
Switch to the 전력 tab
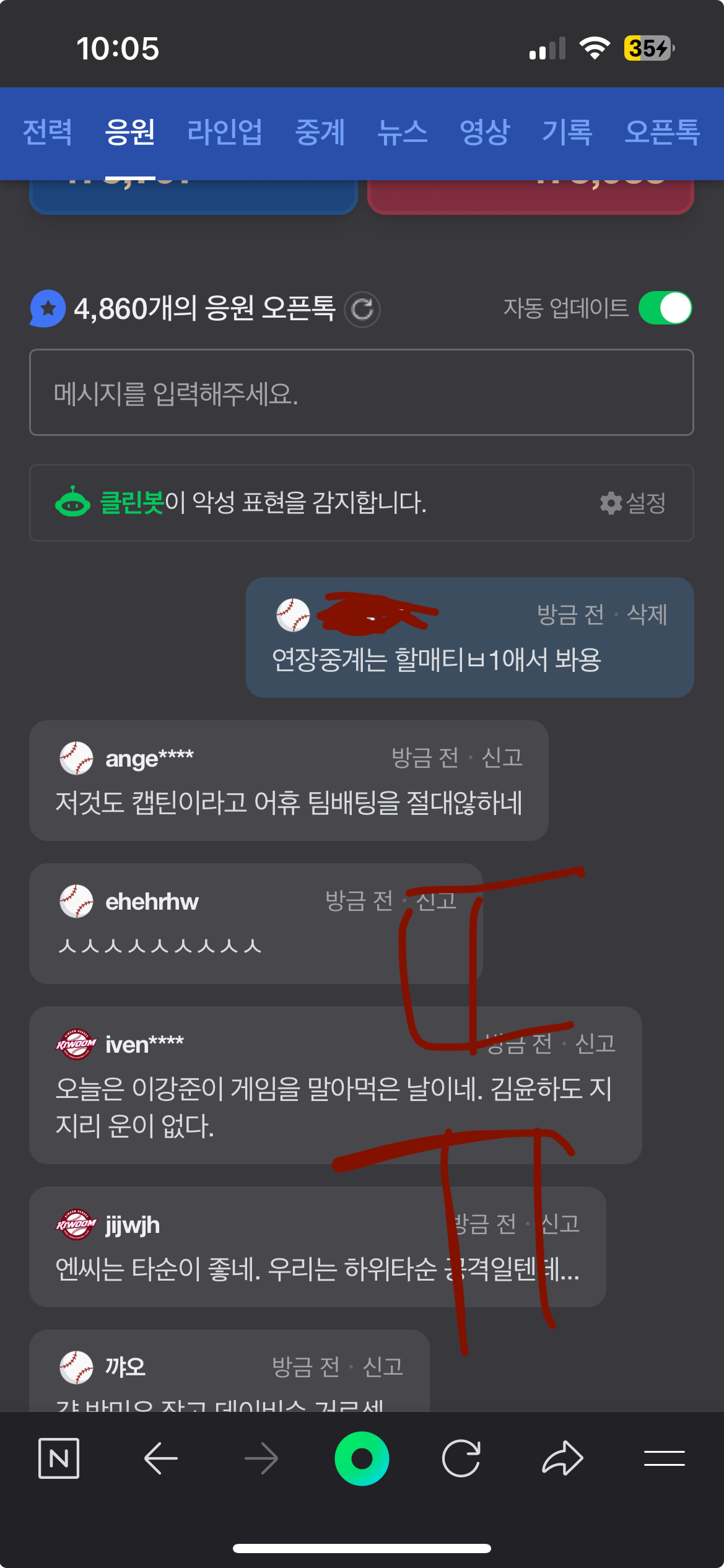[x=47, y=132]
